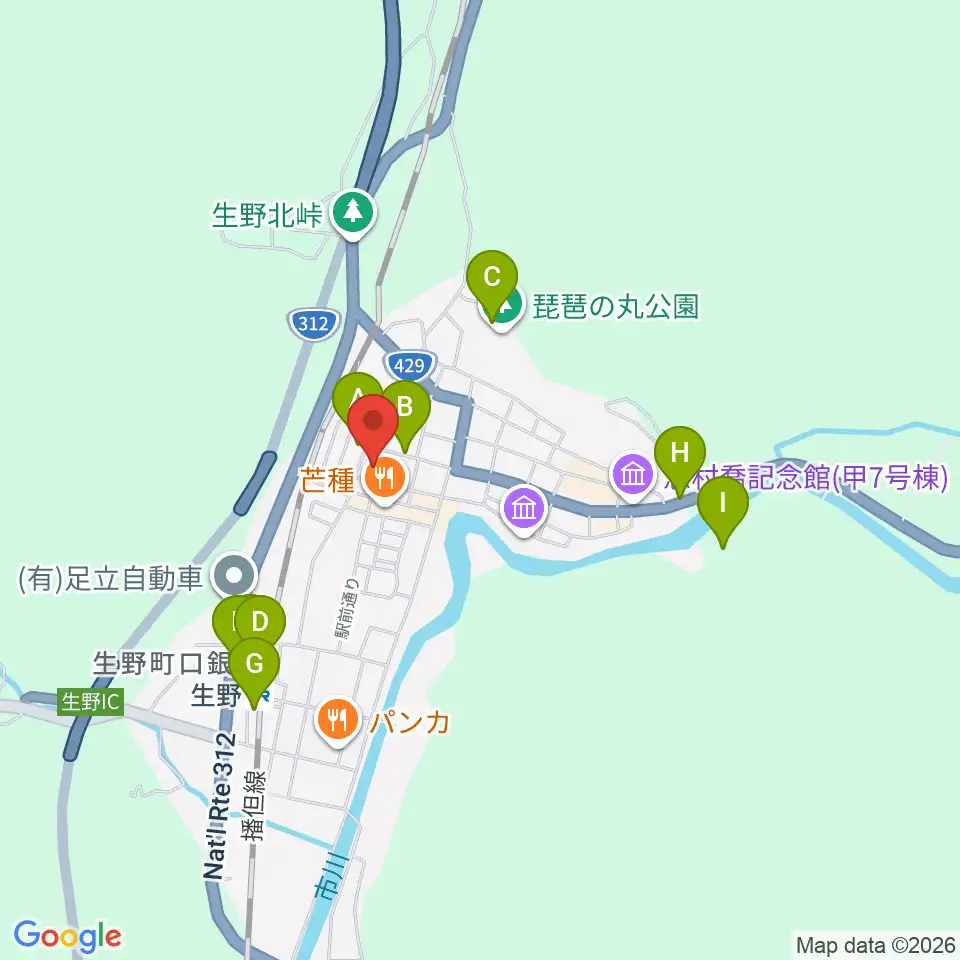Open the 芒種 restaurant icon
Screen dimensions: 960x960
click(385, 481)
